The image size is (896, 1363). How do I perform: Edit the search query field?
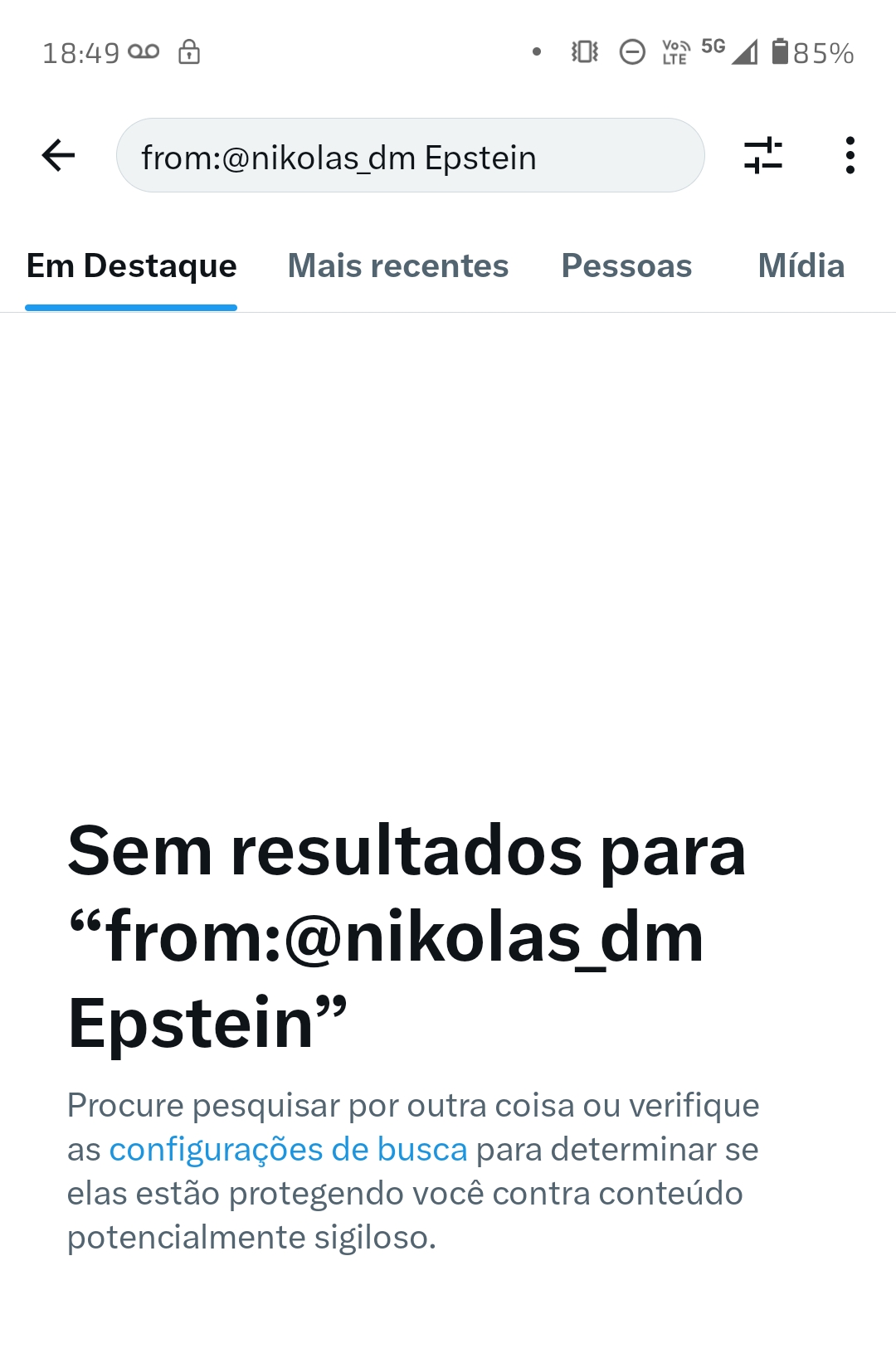click(410, 156)
